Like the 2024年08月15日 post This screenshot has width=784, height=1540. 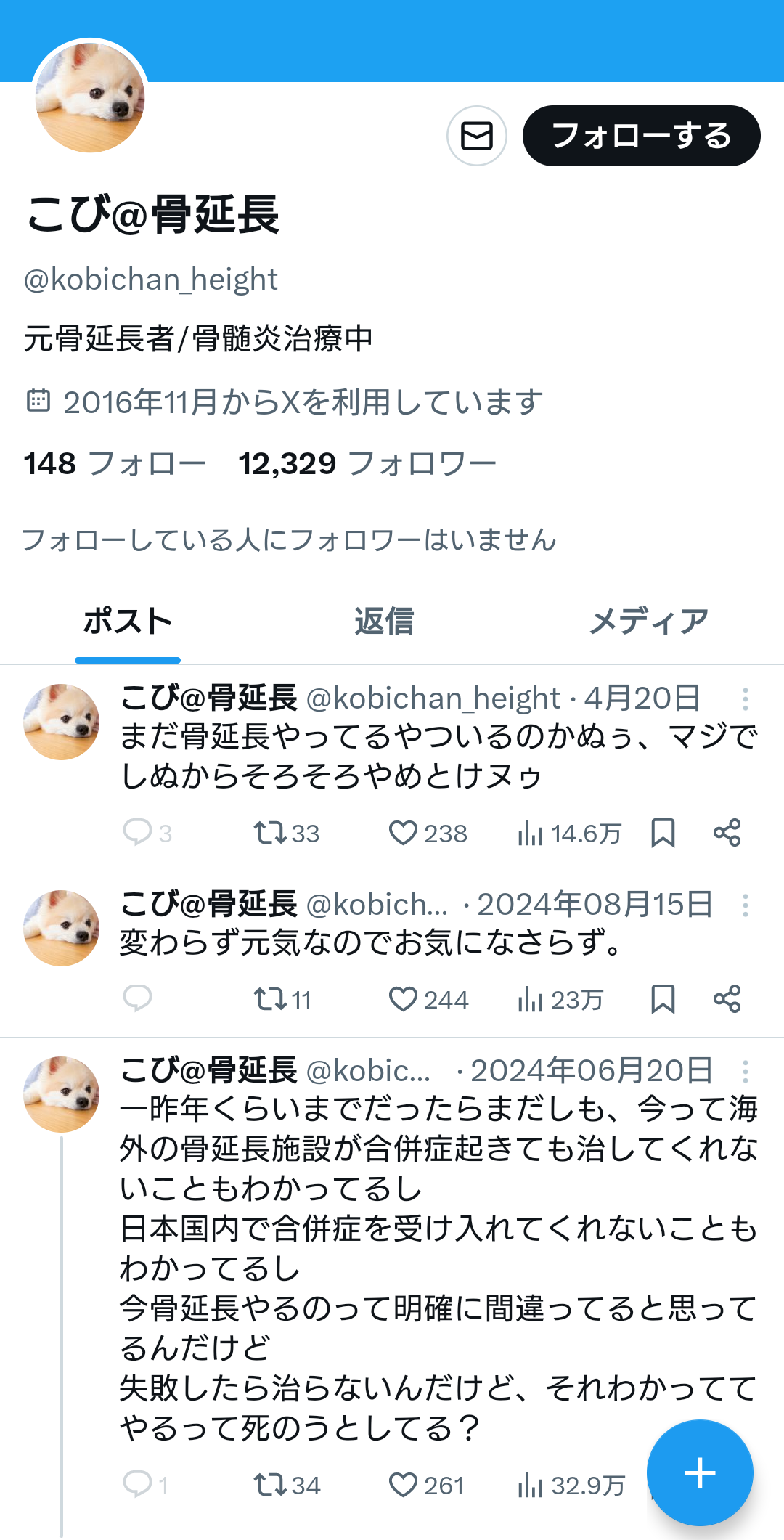pos(403,999)
